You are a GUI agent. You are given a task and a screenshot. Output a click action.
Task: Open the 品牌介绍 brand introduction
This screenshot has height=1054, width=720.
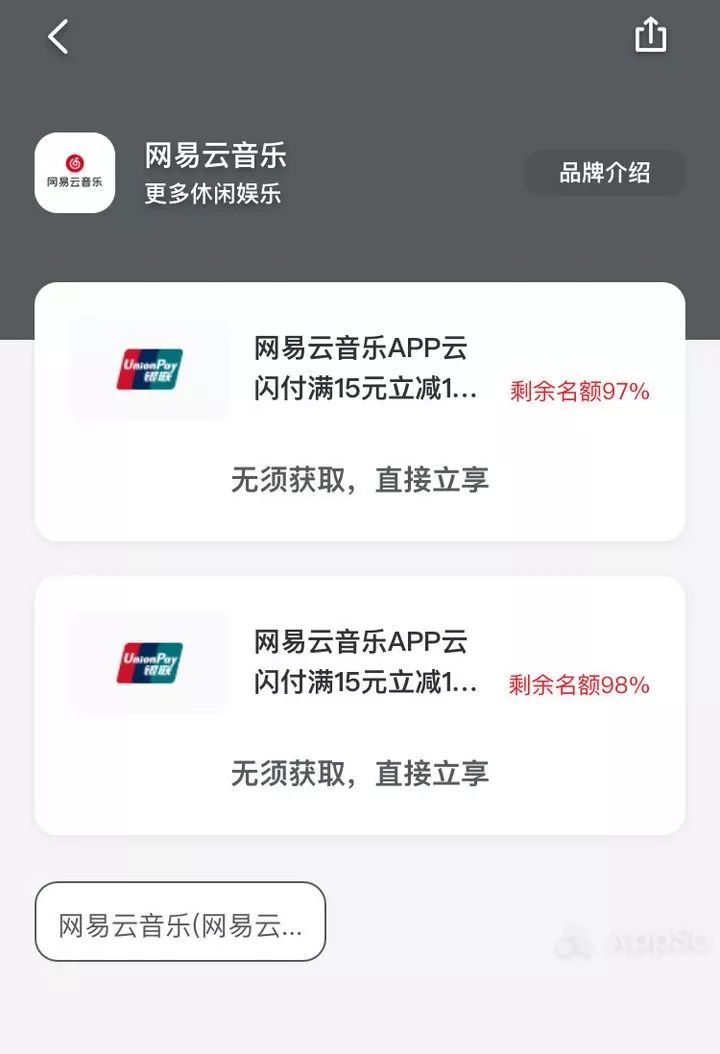(x=604, y=172)
